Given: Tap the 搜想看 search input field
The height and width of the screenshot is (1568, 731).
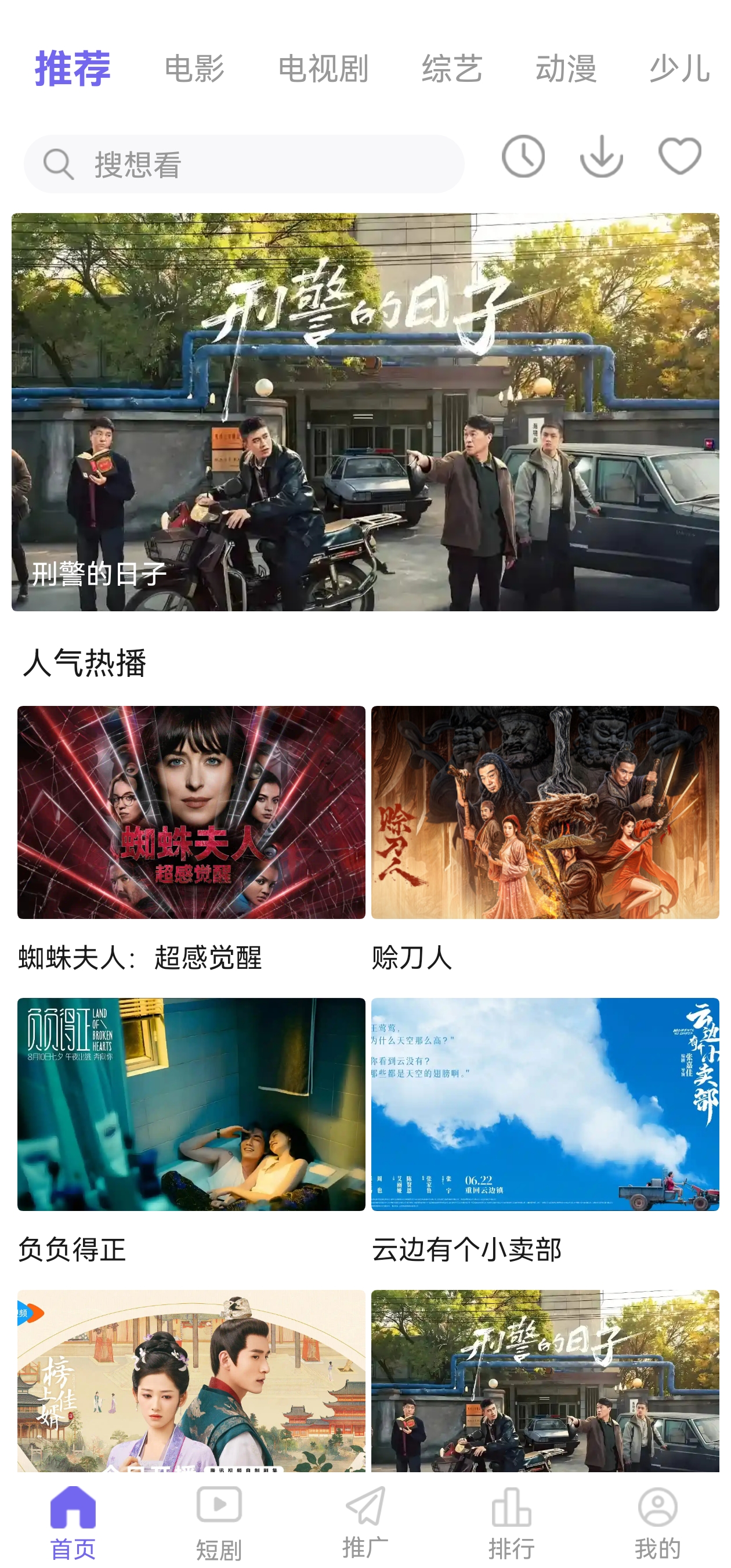Looking at the screenshot, I should [x=243, y=163].
